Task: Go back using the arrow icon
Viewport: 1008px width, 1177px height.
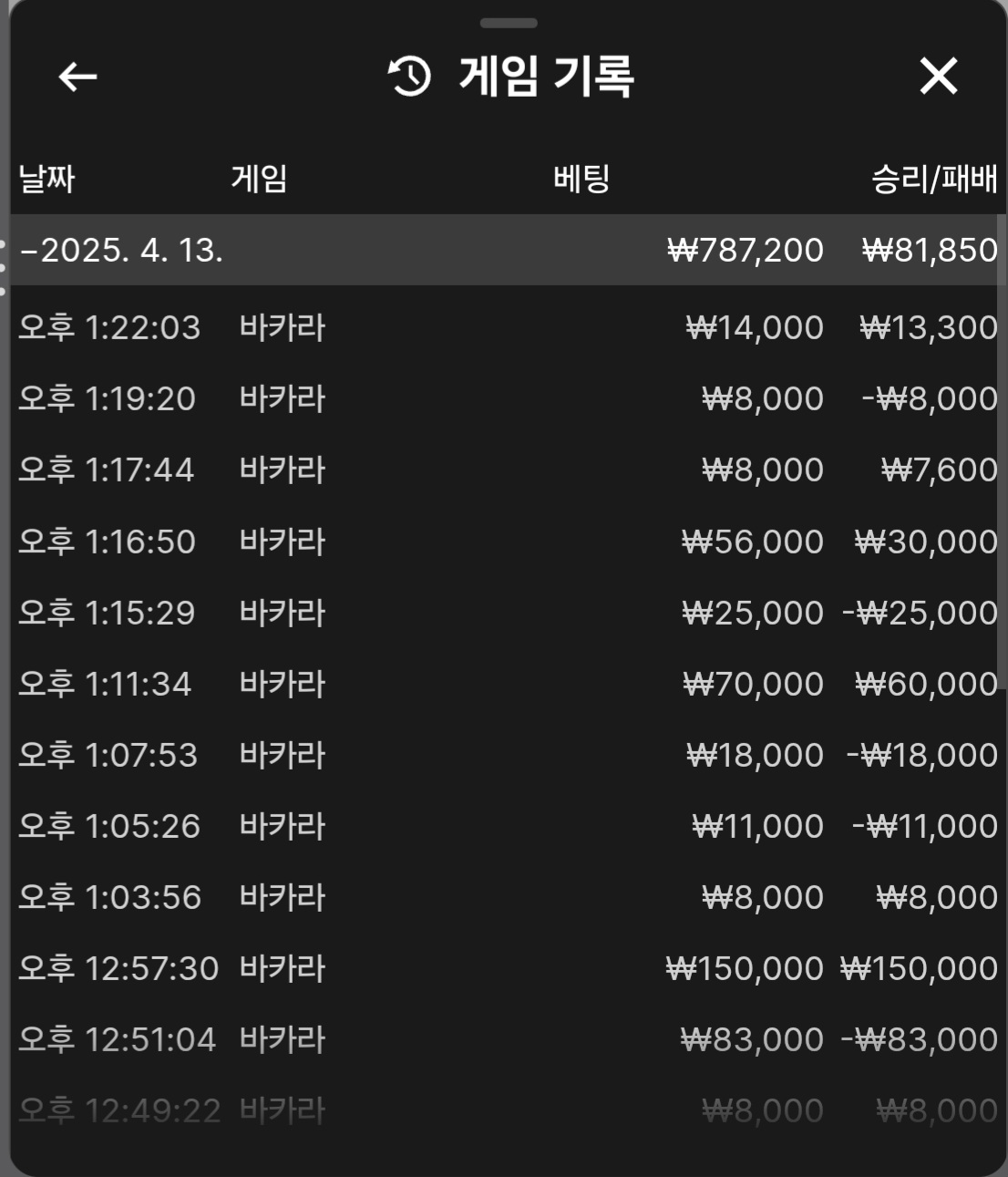Action: pyautogui.click(x=77, y=77)
